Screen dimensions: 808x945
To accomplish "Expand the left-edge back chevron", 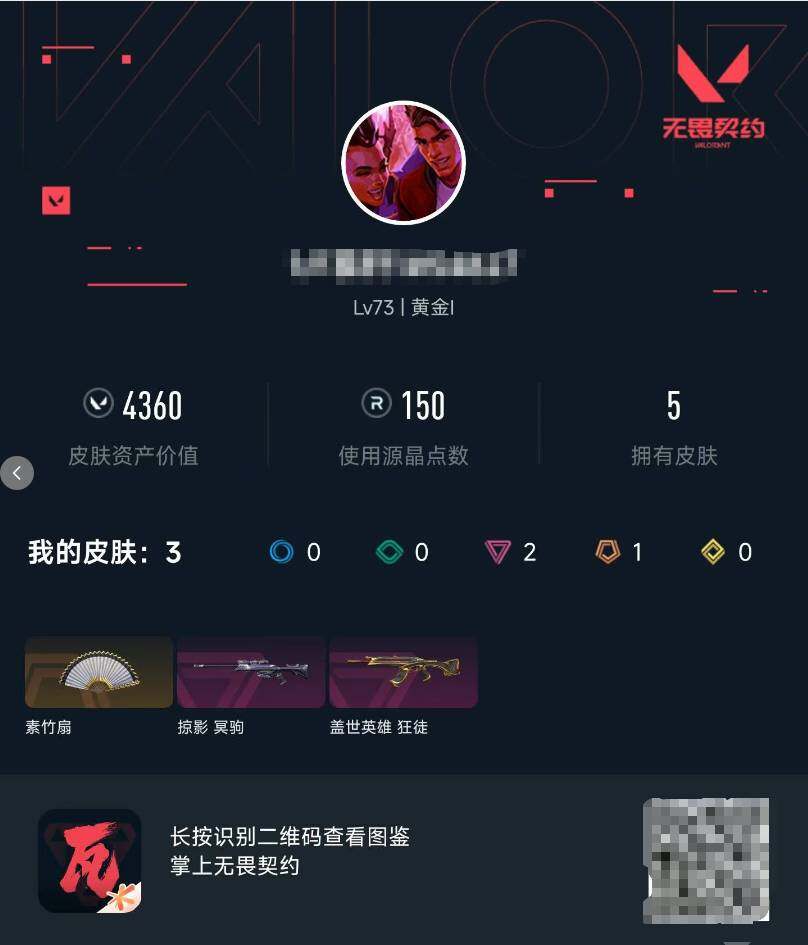I will (17, 472).
